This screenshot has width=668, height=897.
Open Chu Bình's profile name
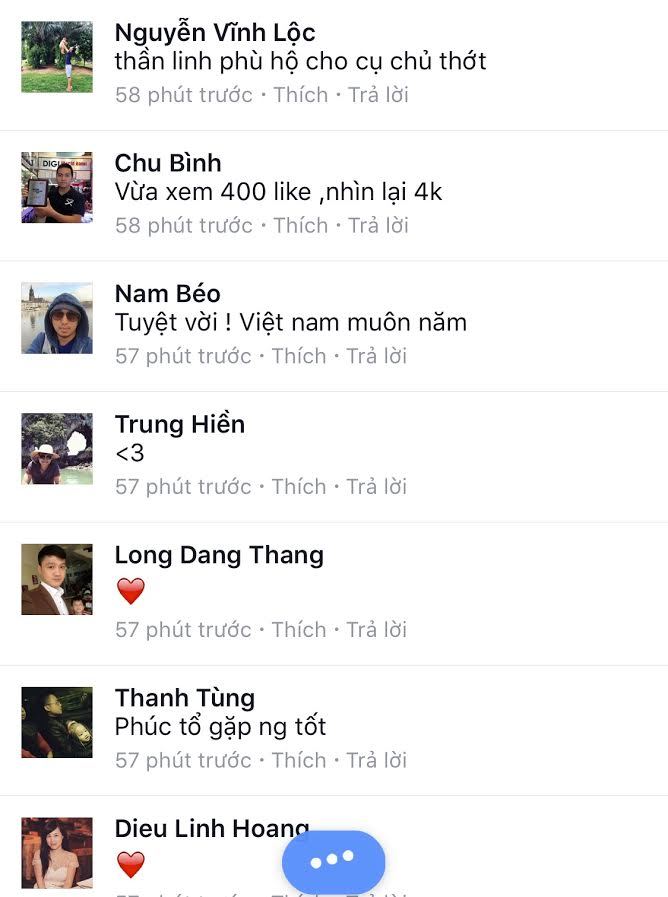[x=168, y=163]
